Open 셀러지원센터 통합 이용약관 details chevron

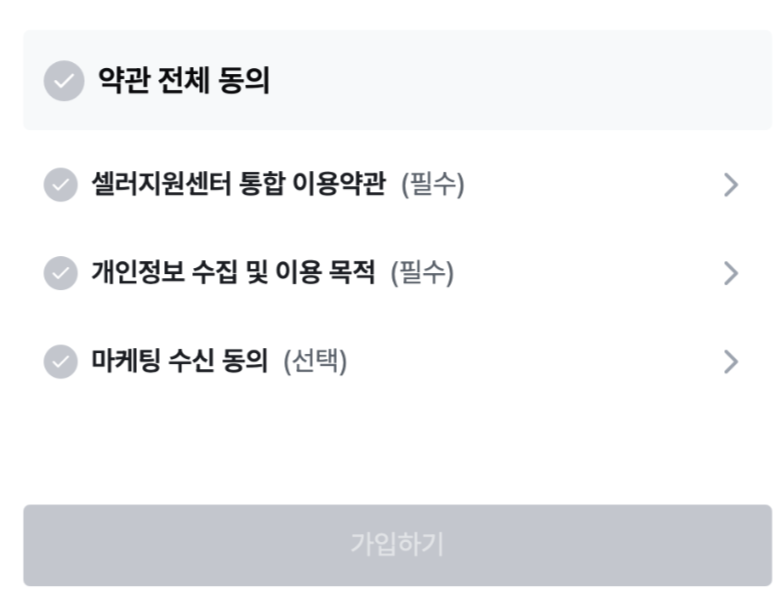[731, 185]
